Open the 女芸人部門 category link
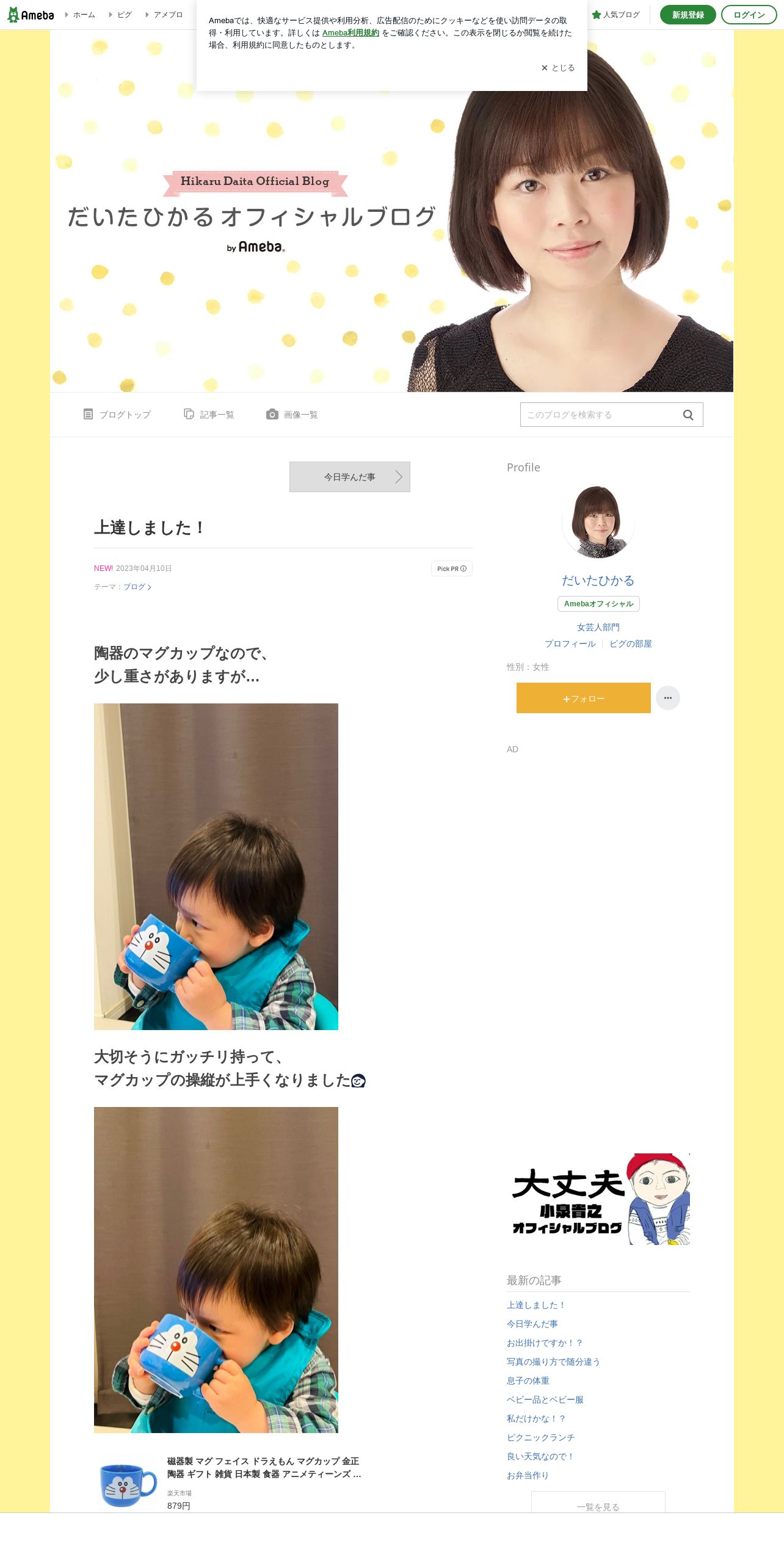This screenshot has width=784, height=1568. (x=598, y=627)
